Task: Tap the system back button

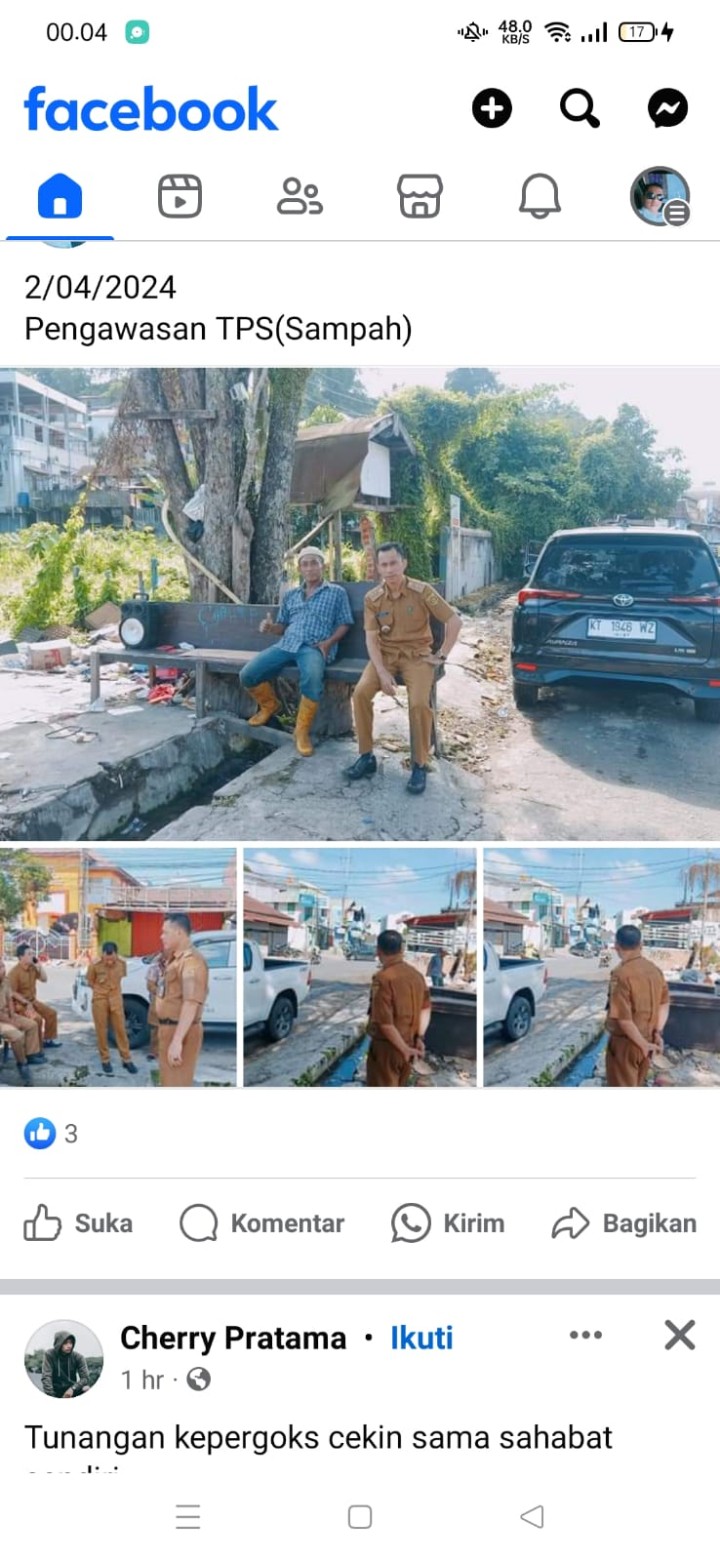Action: coord(532,1517)
